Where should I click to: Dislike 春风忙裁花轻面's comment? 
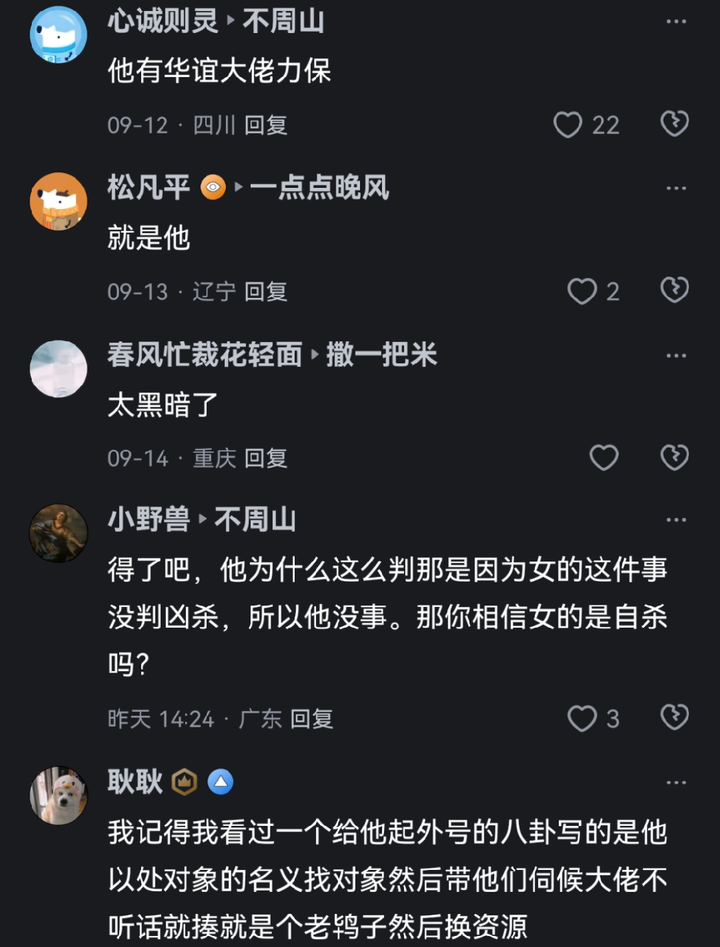pyautogui.click(x=675, y=458)
